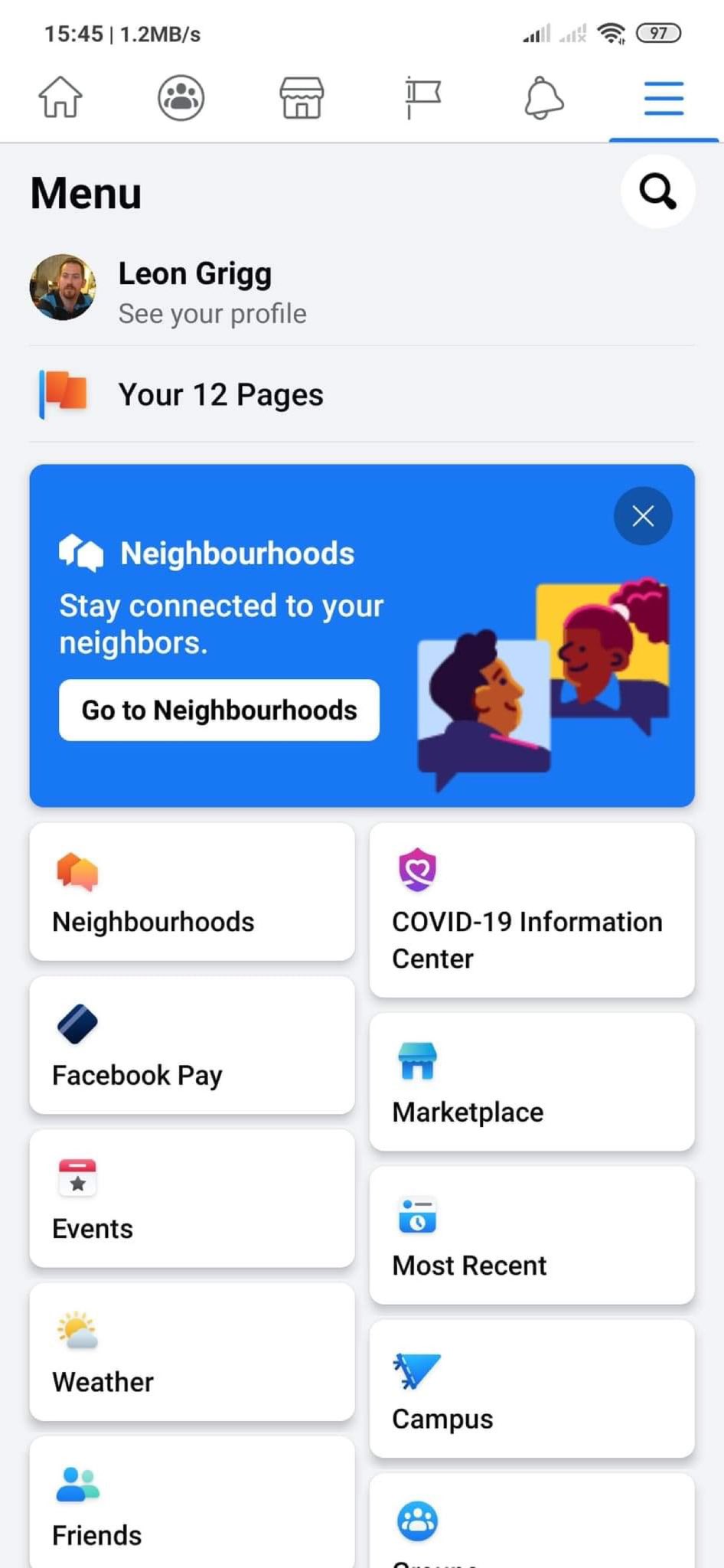Viewport: 724px width, 1568px height.
Task: Open Facebook Pay
Action: coord(191,1045)
